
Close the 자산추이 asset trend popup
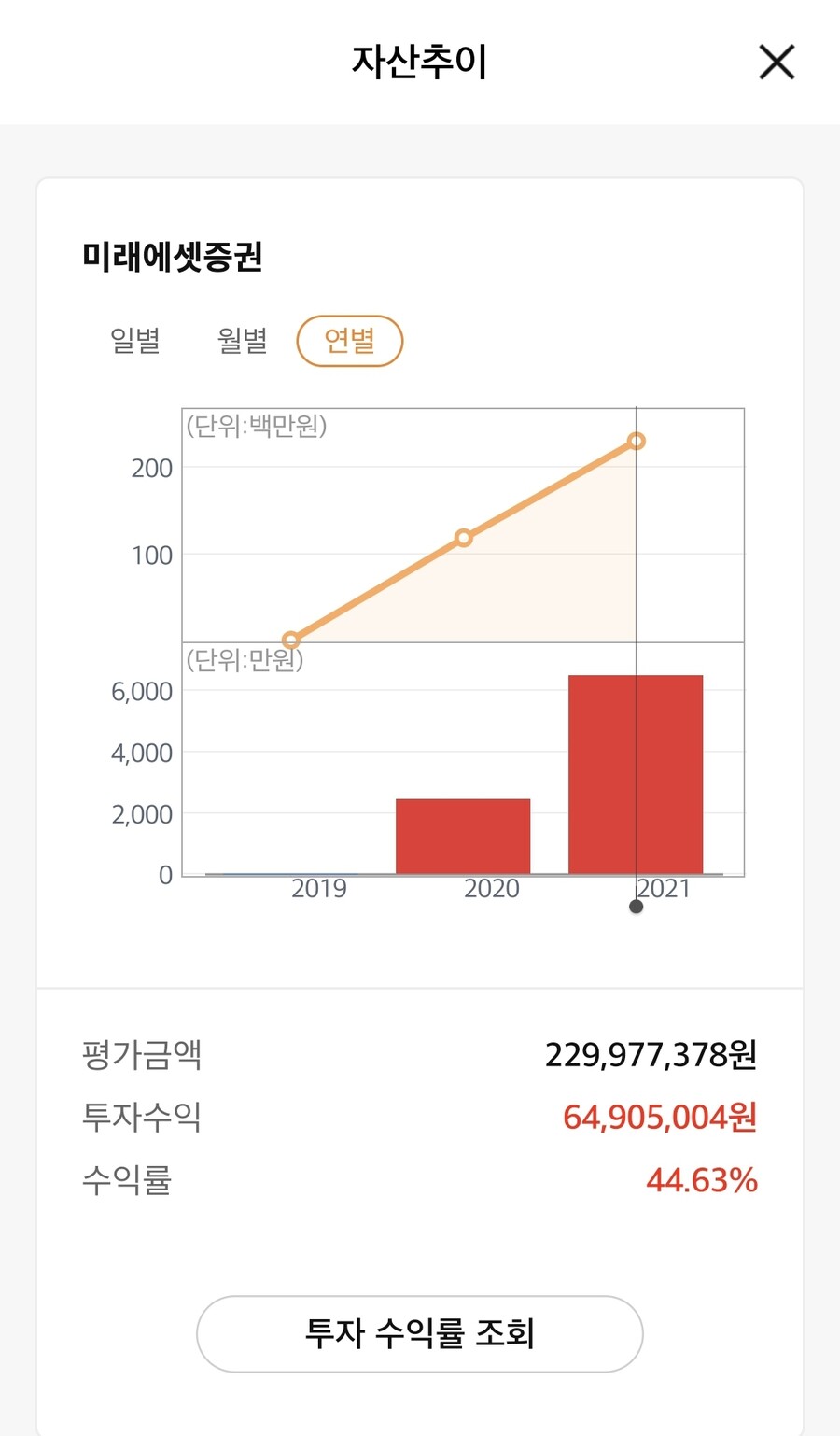pos(776,63)
